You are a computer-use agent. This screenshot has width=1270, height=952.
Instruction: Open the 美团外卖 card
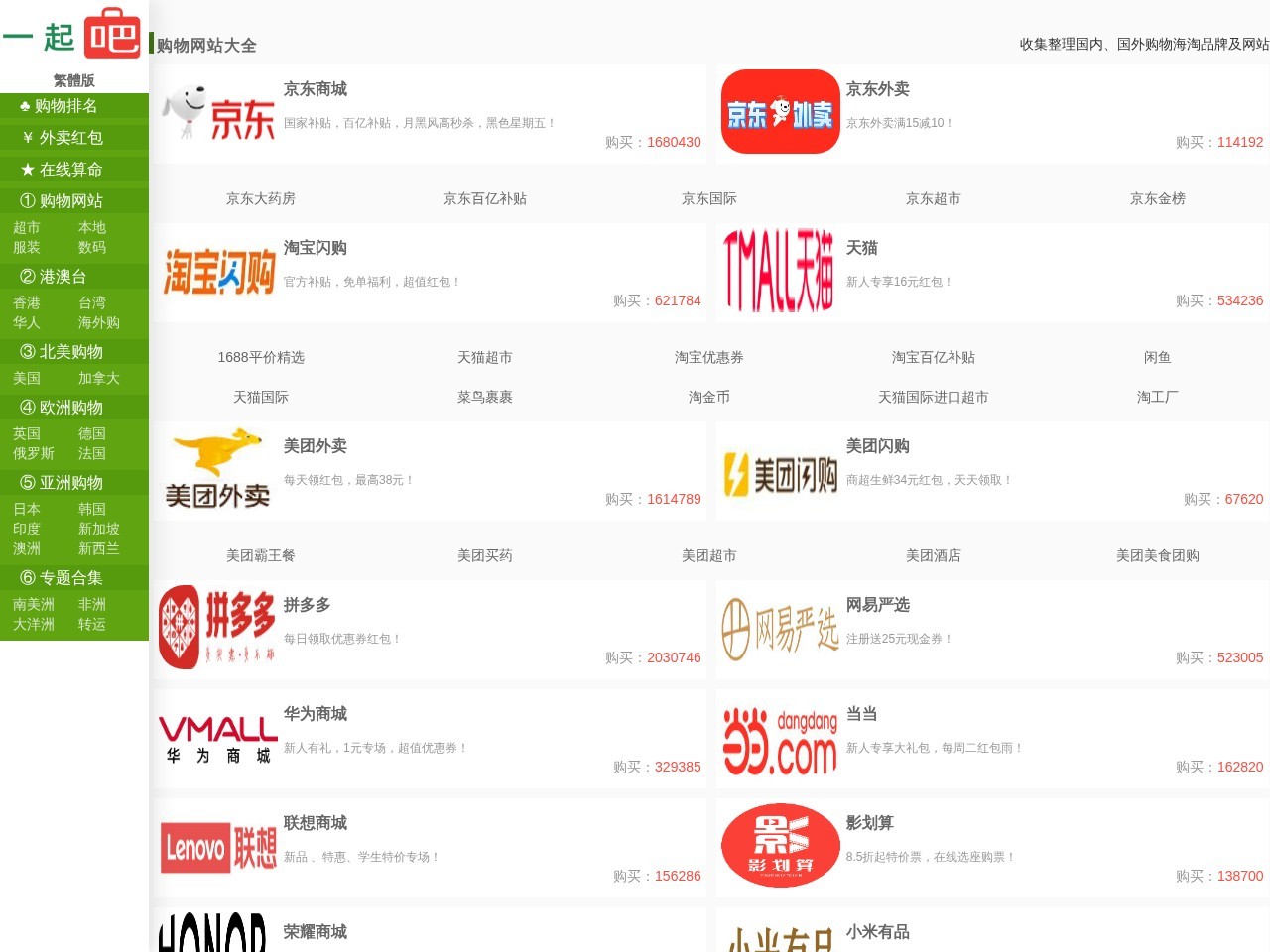pyautogui.click(x=315, y=446)
